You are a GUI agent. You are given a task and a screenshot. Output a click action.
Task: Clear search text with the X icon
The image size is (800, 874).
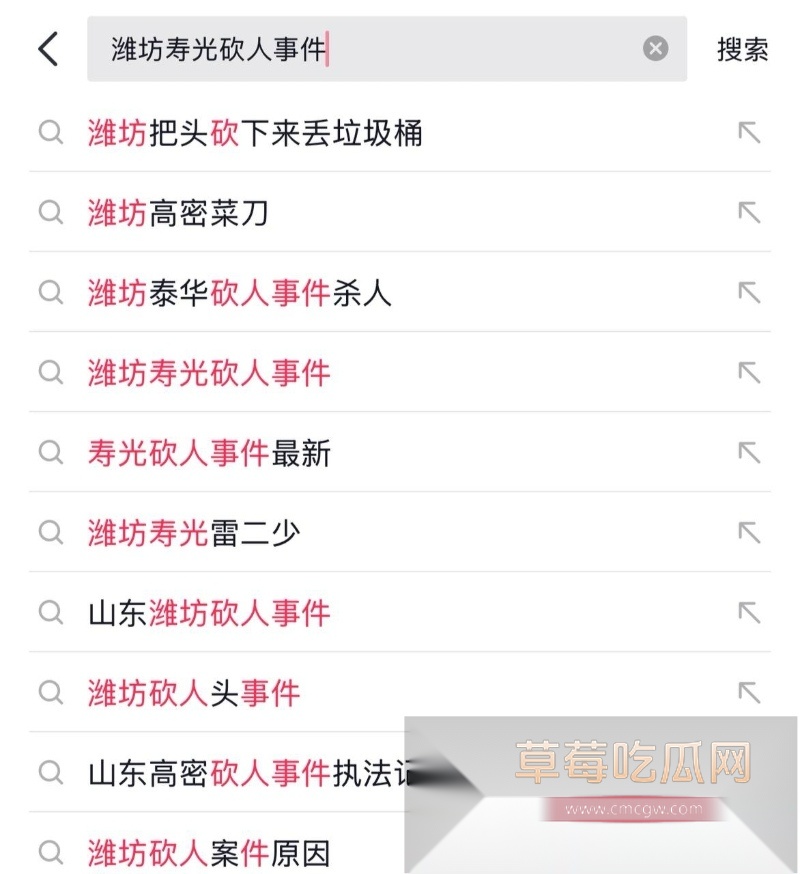tap(655, 48)
